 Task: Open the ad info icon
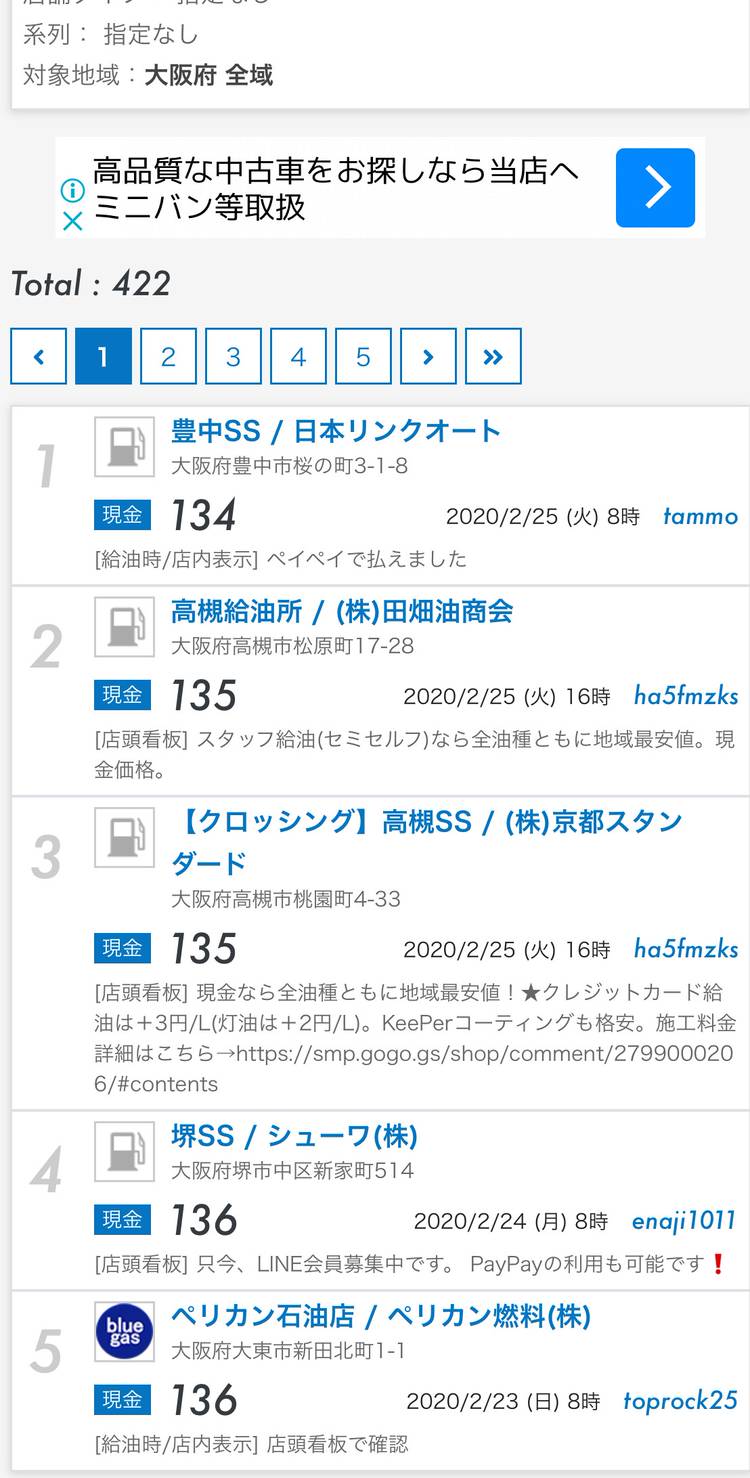[72, 190]
